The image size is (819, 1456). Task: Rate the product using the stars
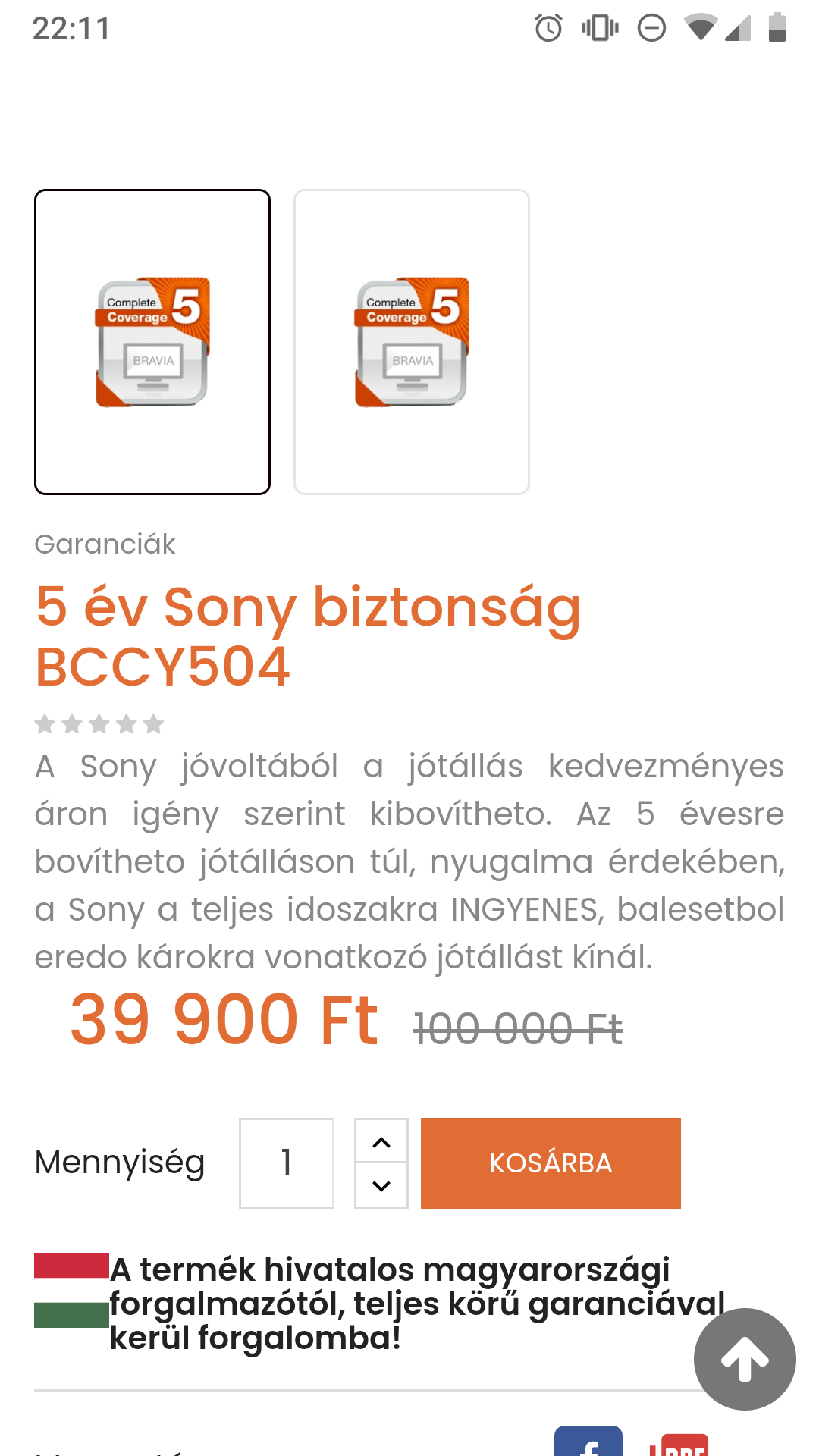coord(99,724)
